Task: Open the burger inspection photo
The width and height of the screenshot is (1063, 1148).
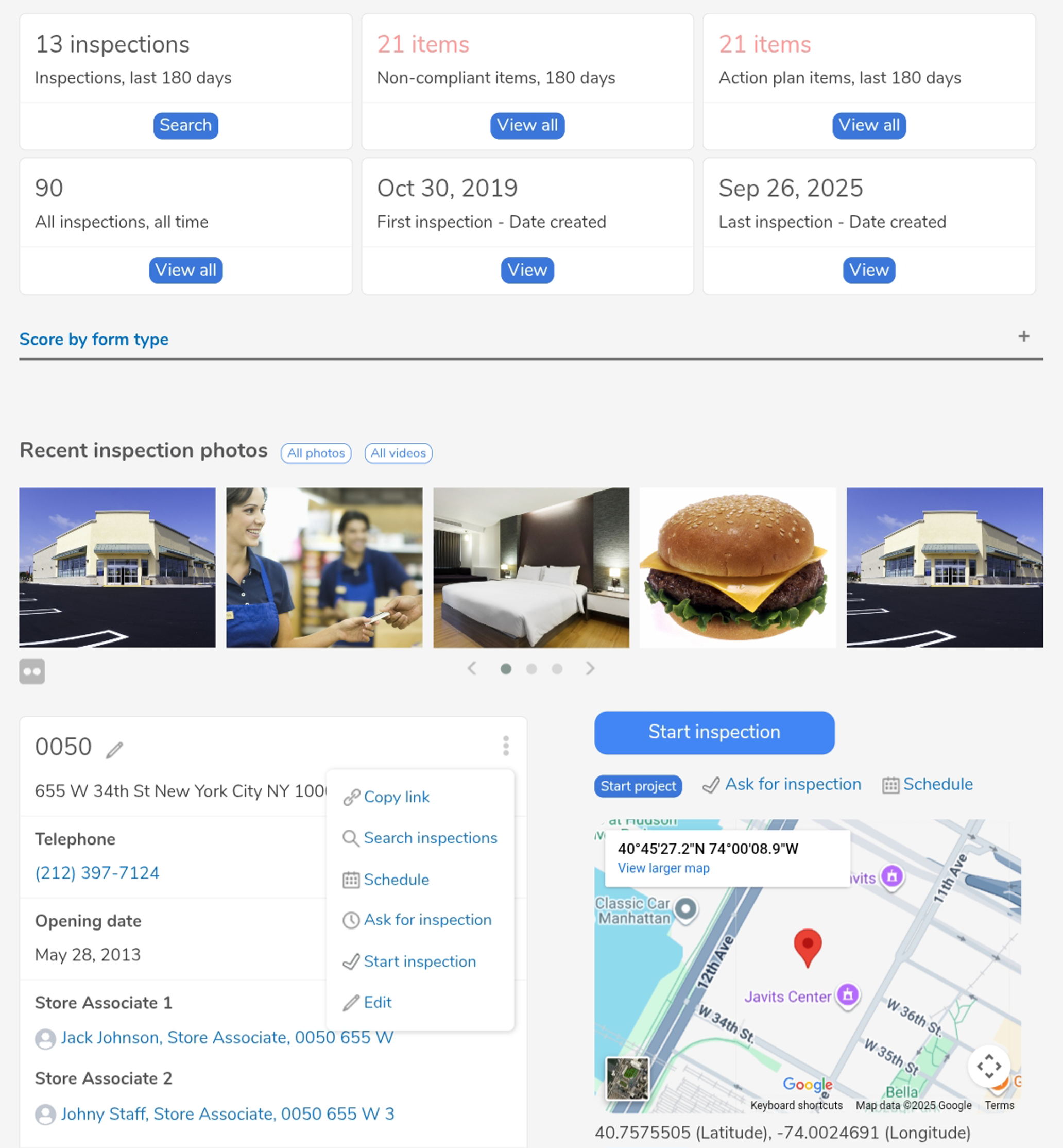Action: pos(738,567)
